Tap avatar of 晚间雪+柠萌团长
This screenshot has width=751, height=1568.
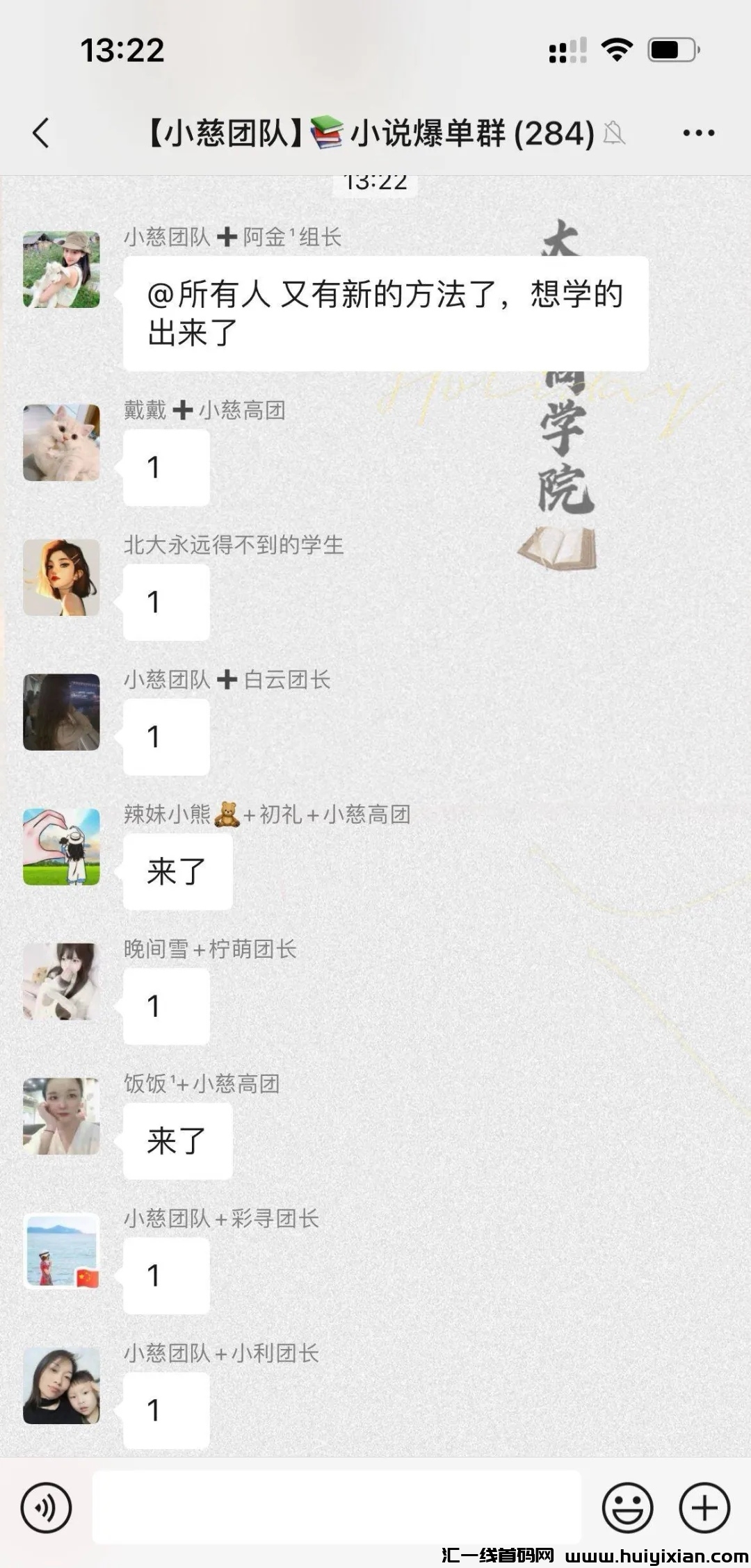click(61, 981)
